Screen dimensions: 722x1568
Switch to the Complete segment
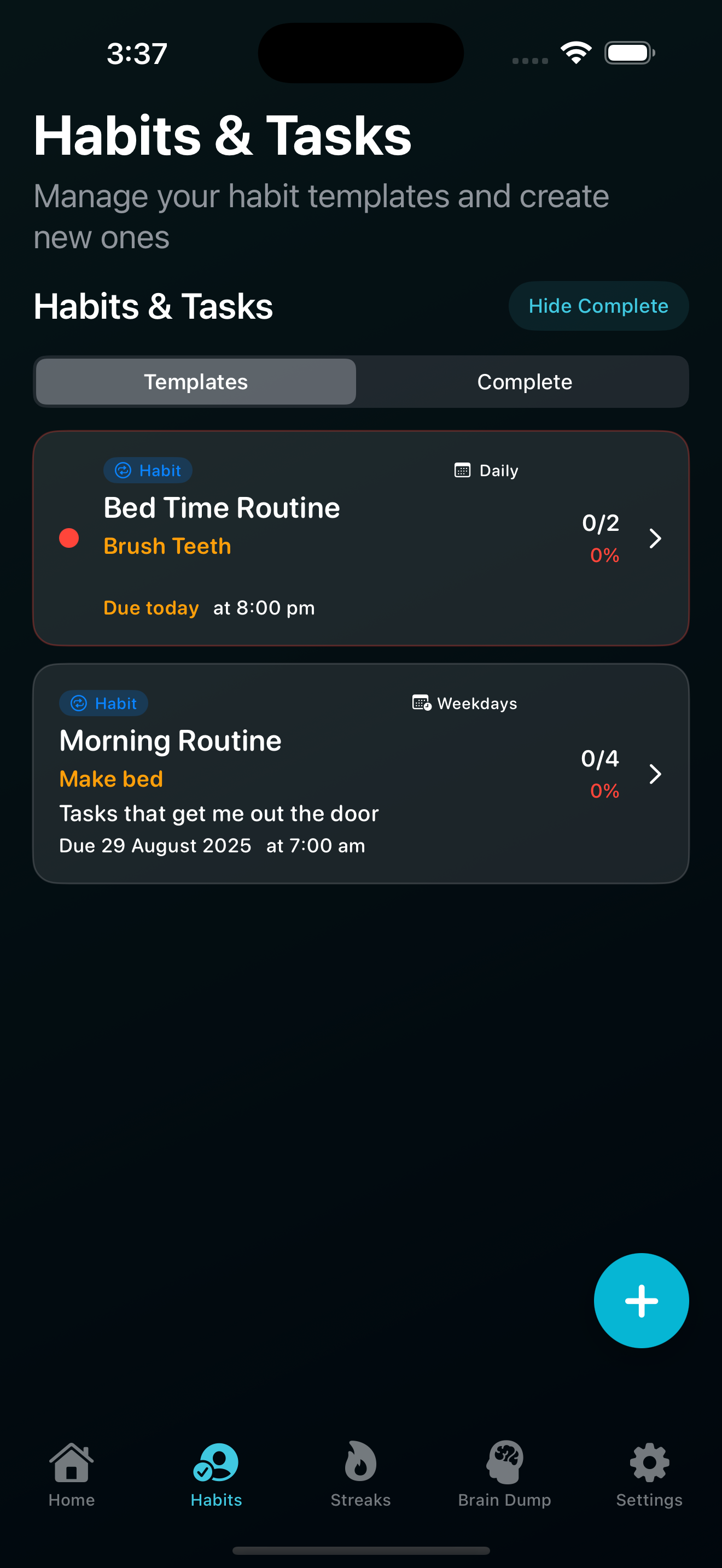click(523, 382)
